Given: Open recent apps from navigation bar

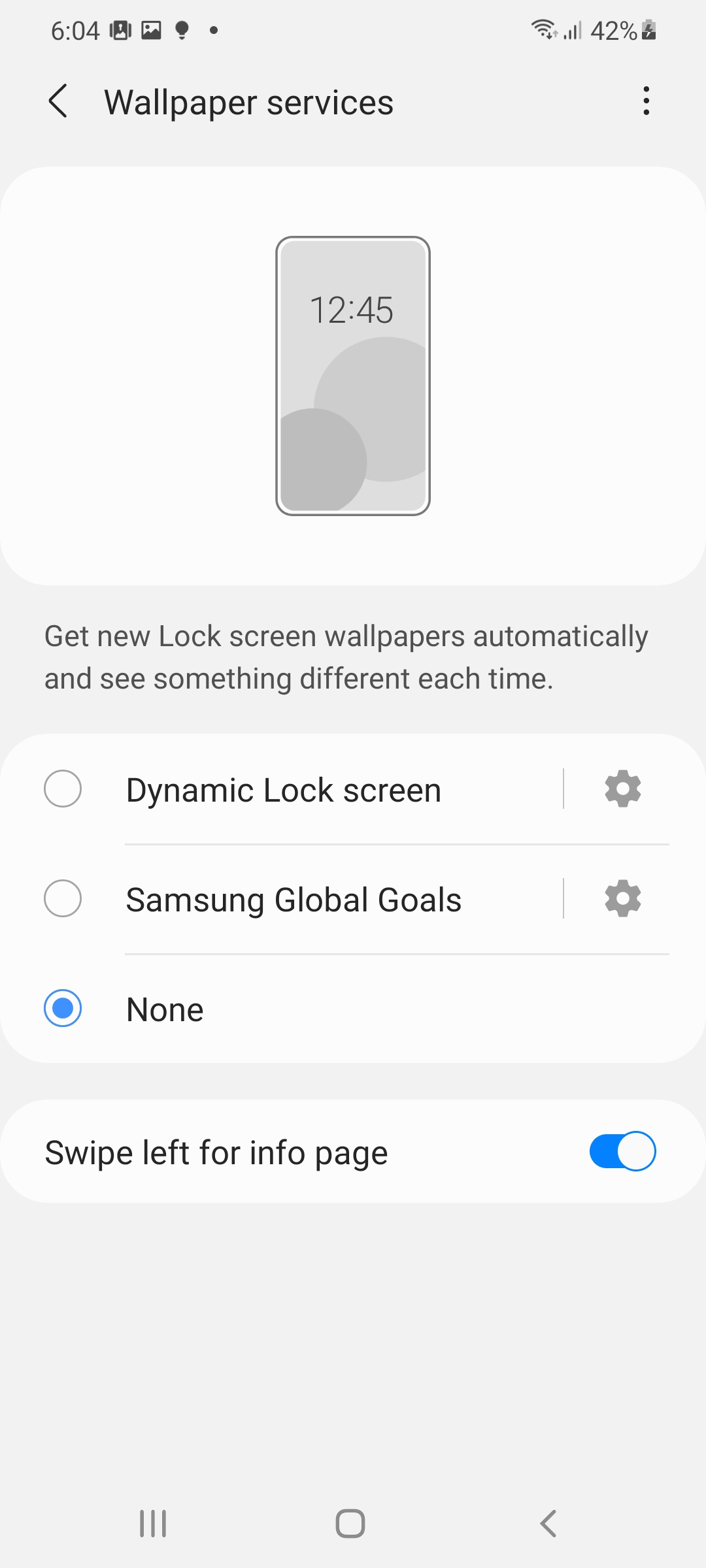Looking at the screenshot, I should [x=153, y=1524].
